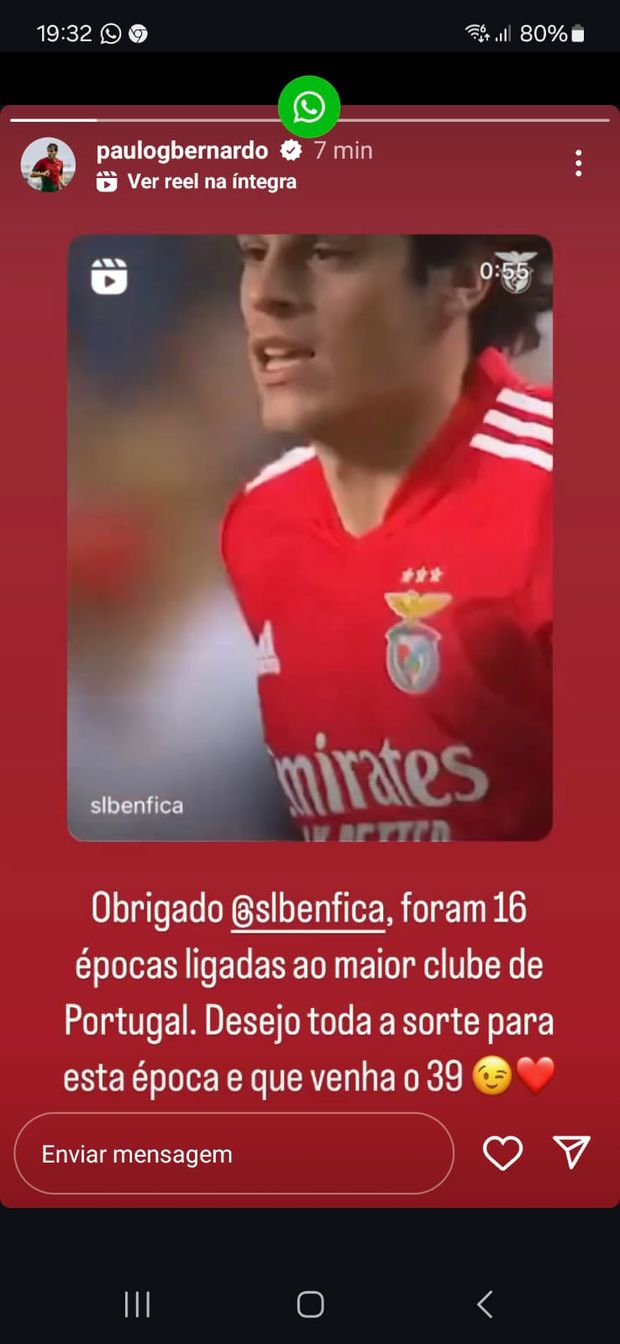The image size is (620, 1344).
Task: Show recent apps
Action: 137,1303
